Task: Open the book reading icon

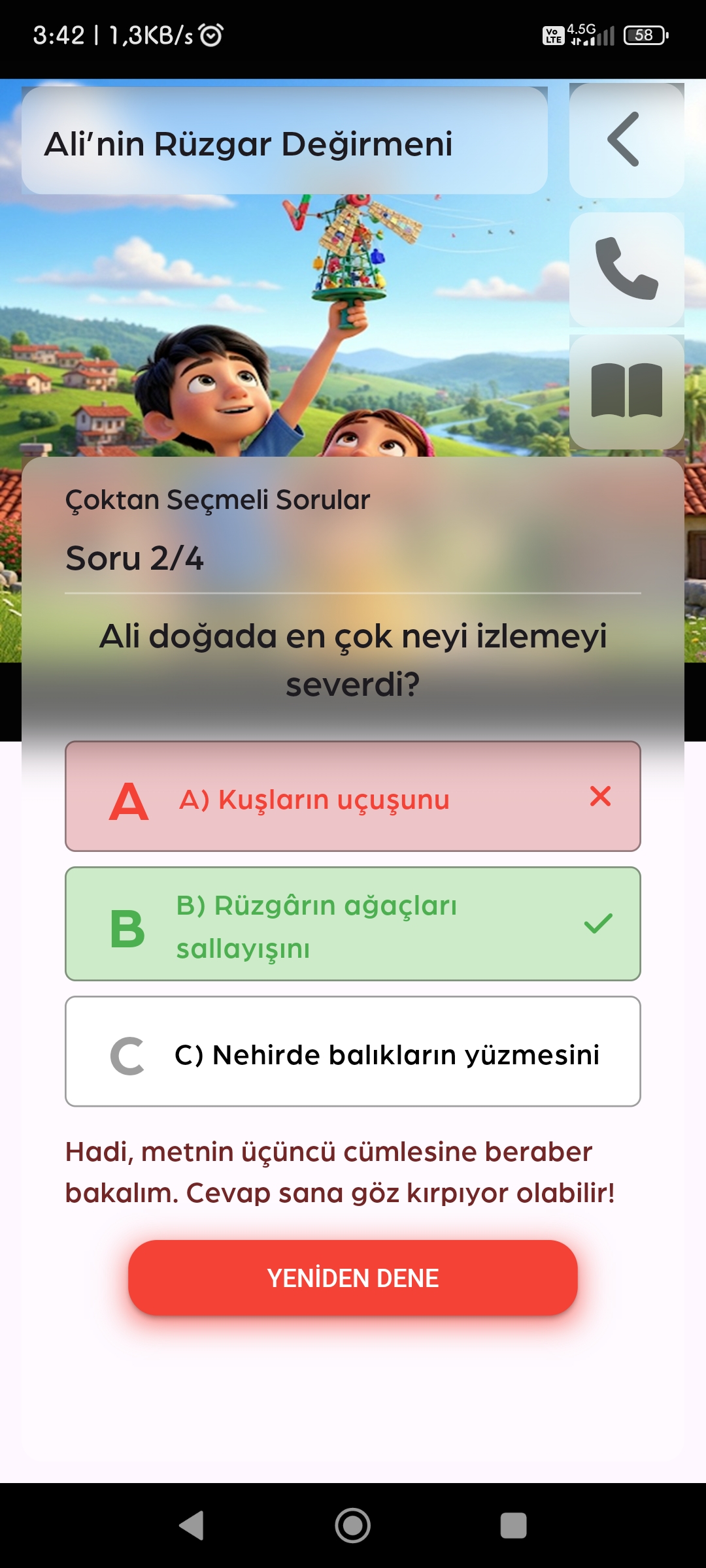Action: 626,391
